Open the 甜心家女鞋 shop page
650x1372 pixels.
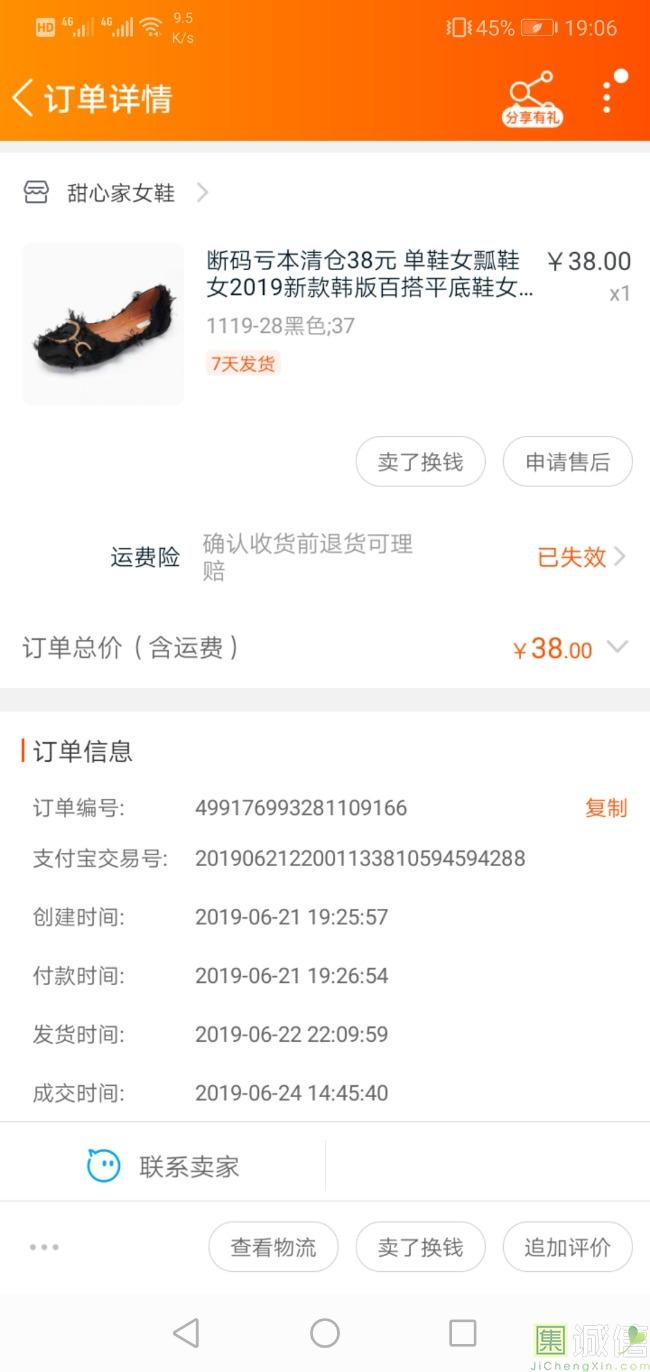[120, 193]
